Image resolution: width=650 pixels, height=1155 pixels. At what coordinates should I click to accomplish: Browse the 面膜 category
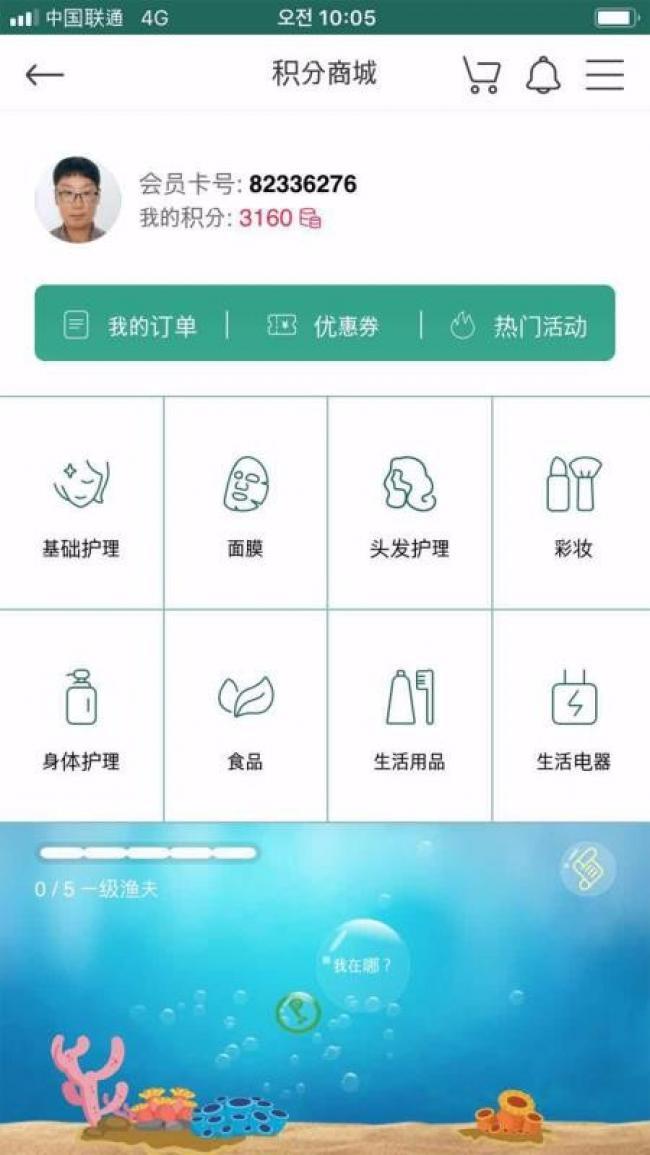pyautogui.click(x=245, y=503)
